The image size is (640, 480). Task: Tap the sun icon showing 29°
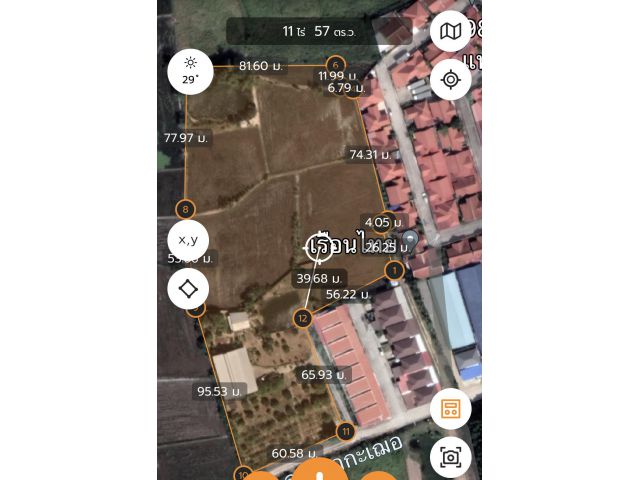190,71
